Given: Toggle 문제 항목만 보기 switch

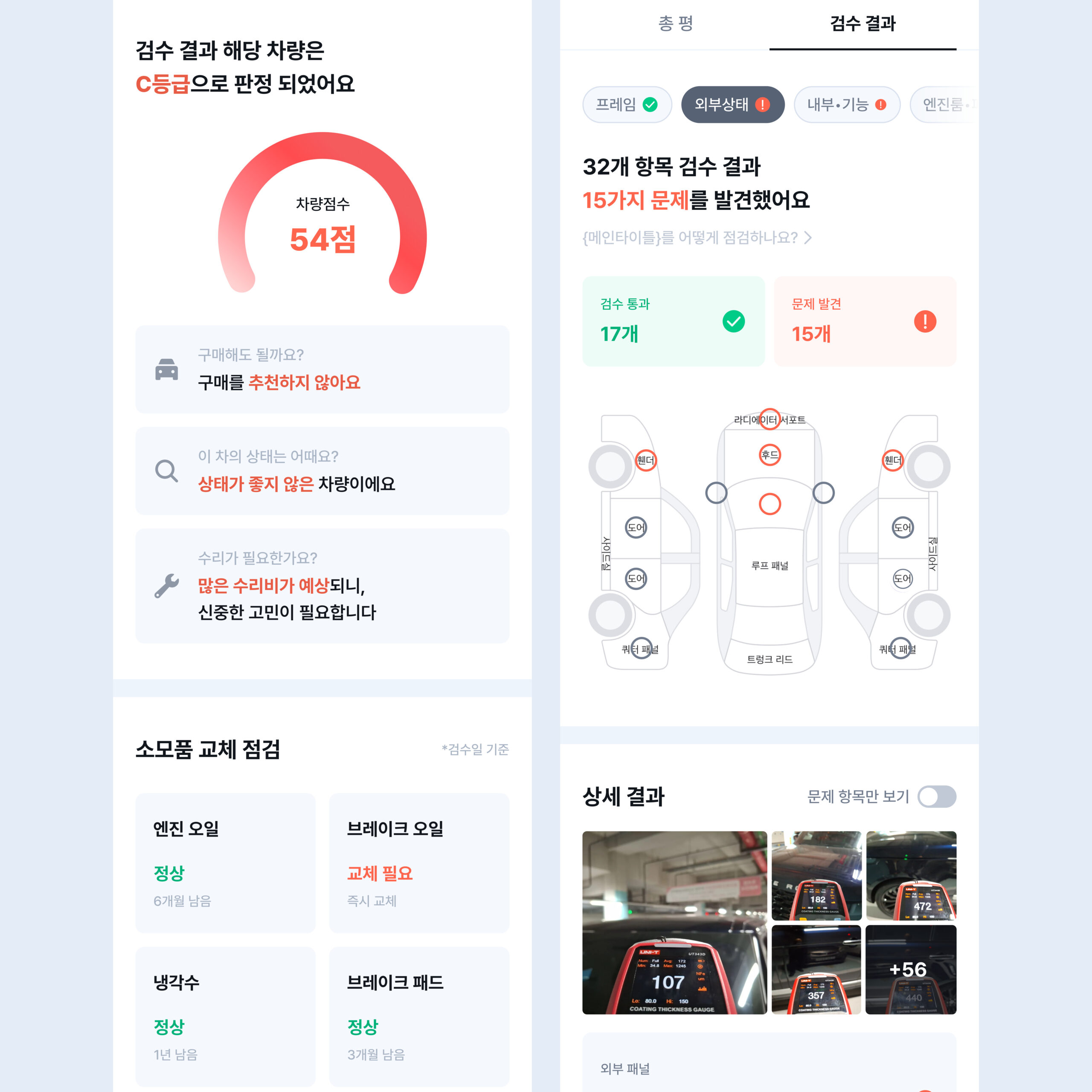Looking at the screenshot, I should (x=937, y=796).
